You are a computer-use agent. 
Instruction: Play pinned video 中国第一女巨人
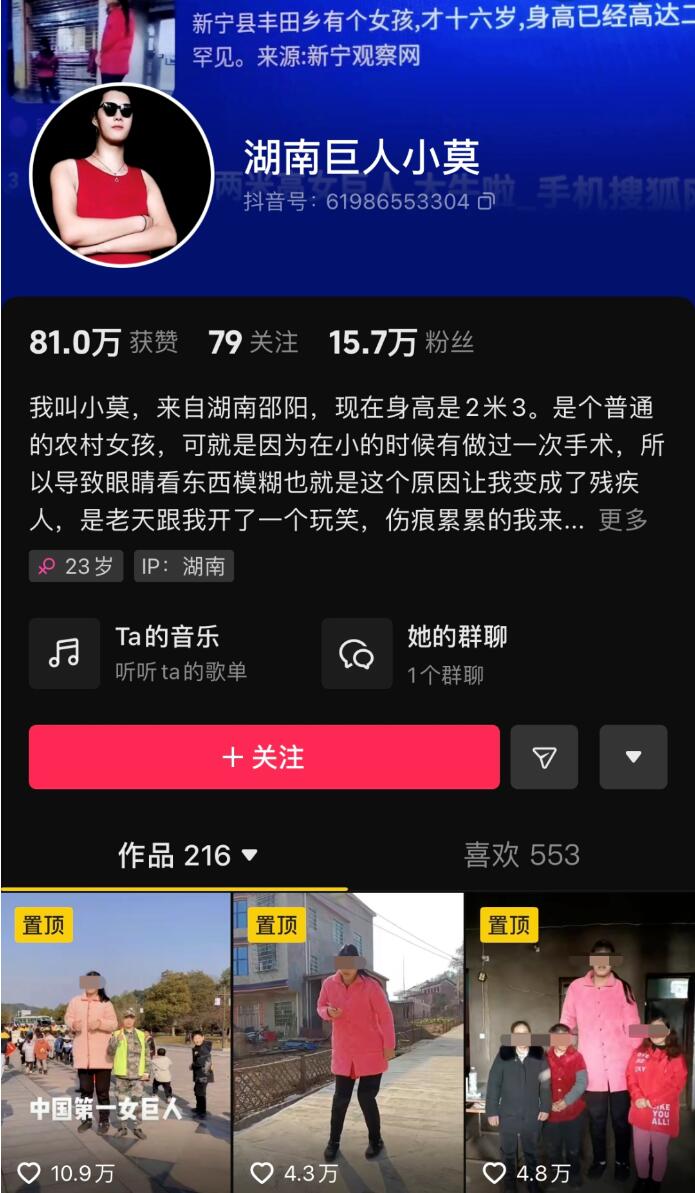coord(116,1040)
